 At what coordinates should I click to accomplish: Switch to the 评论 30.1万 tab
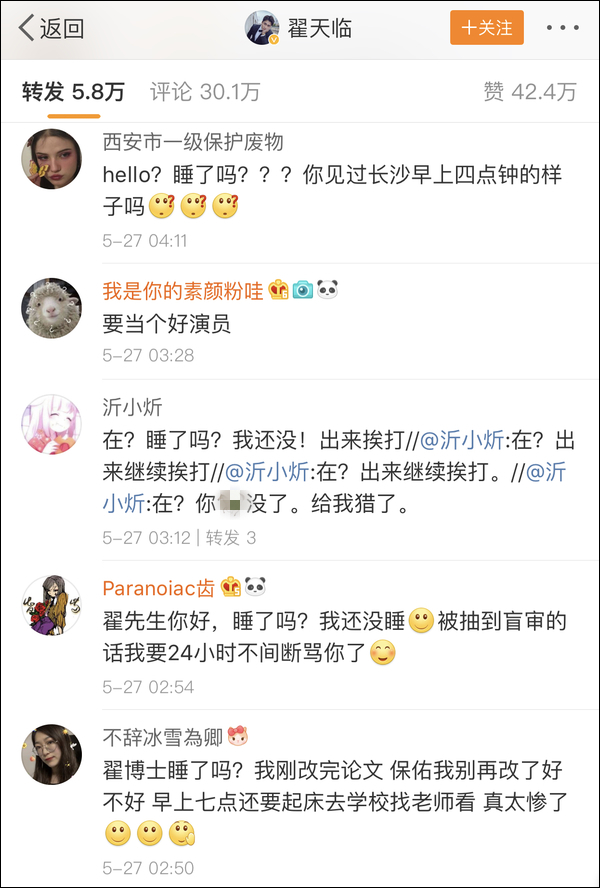tap(204, 92)
